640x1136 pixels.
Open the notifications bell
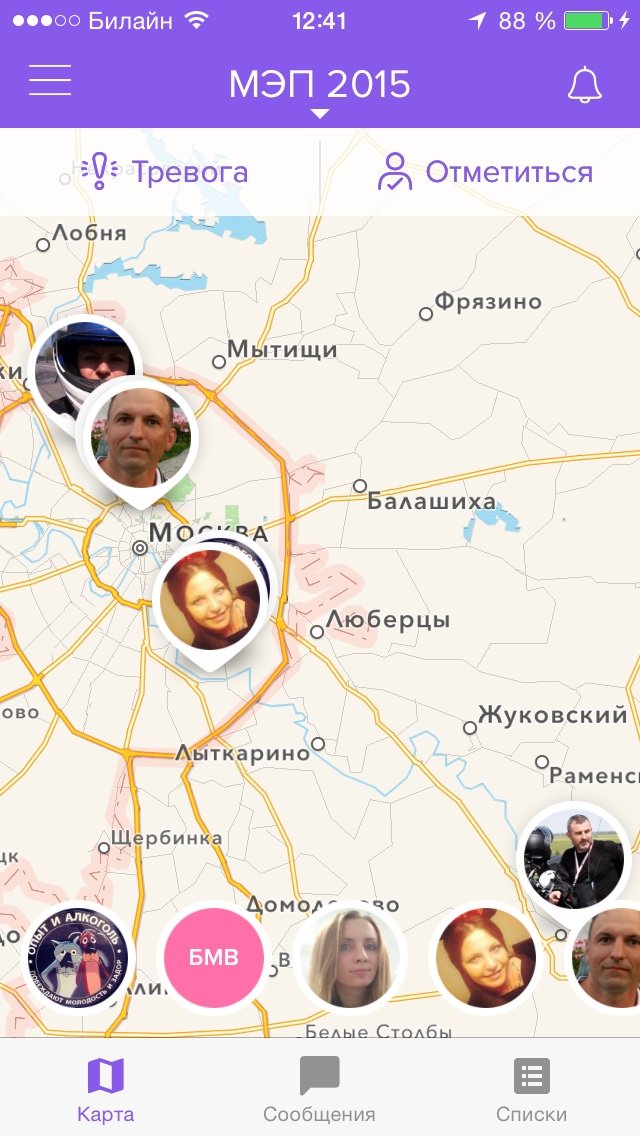click(585, 85)
